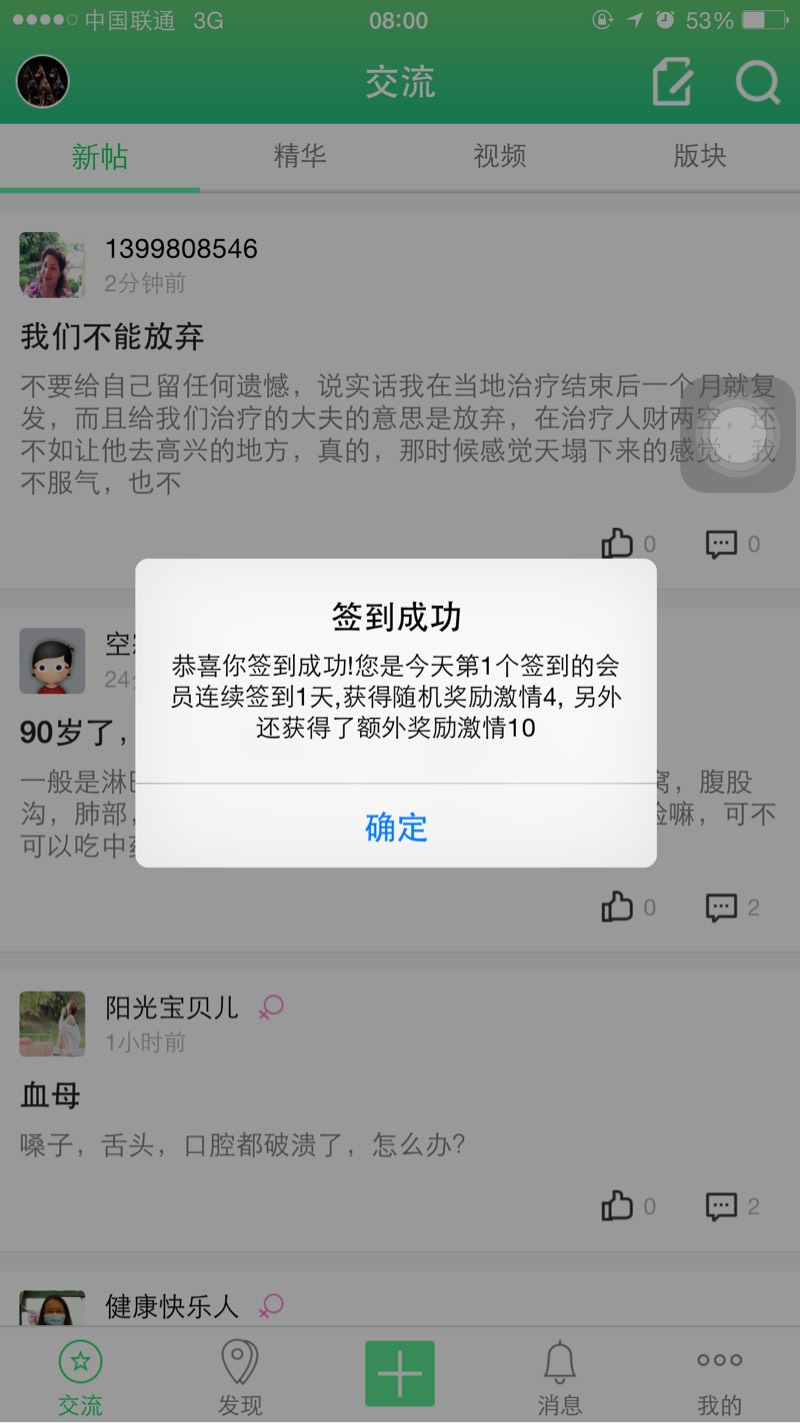Open the search magnifier
The image size is (800, 1423).
[x=757, y=81]
